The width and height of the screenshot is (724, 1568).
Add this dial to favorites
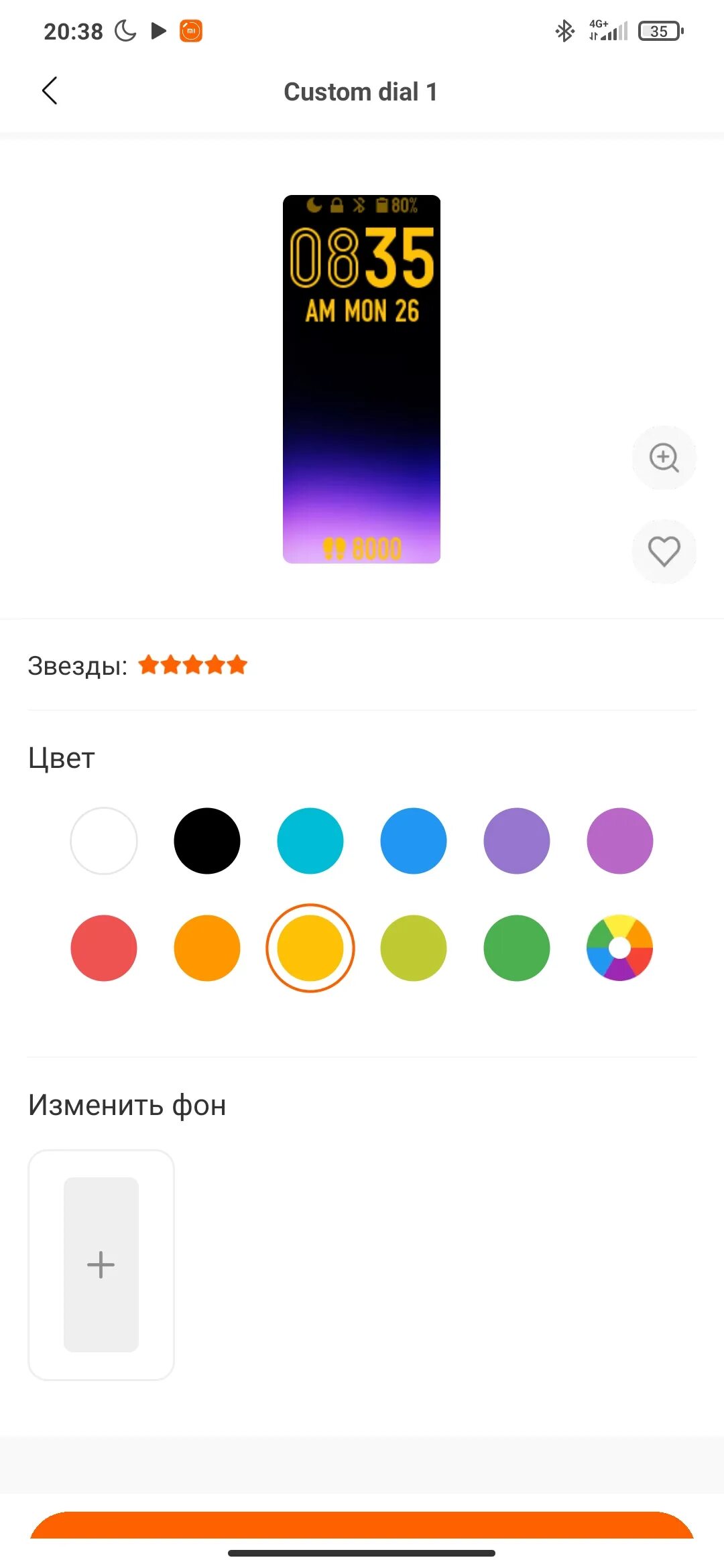click(x=664, y=551)
